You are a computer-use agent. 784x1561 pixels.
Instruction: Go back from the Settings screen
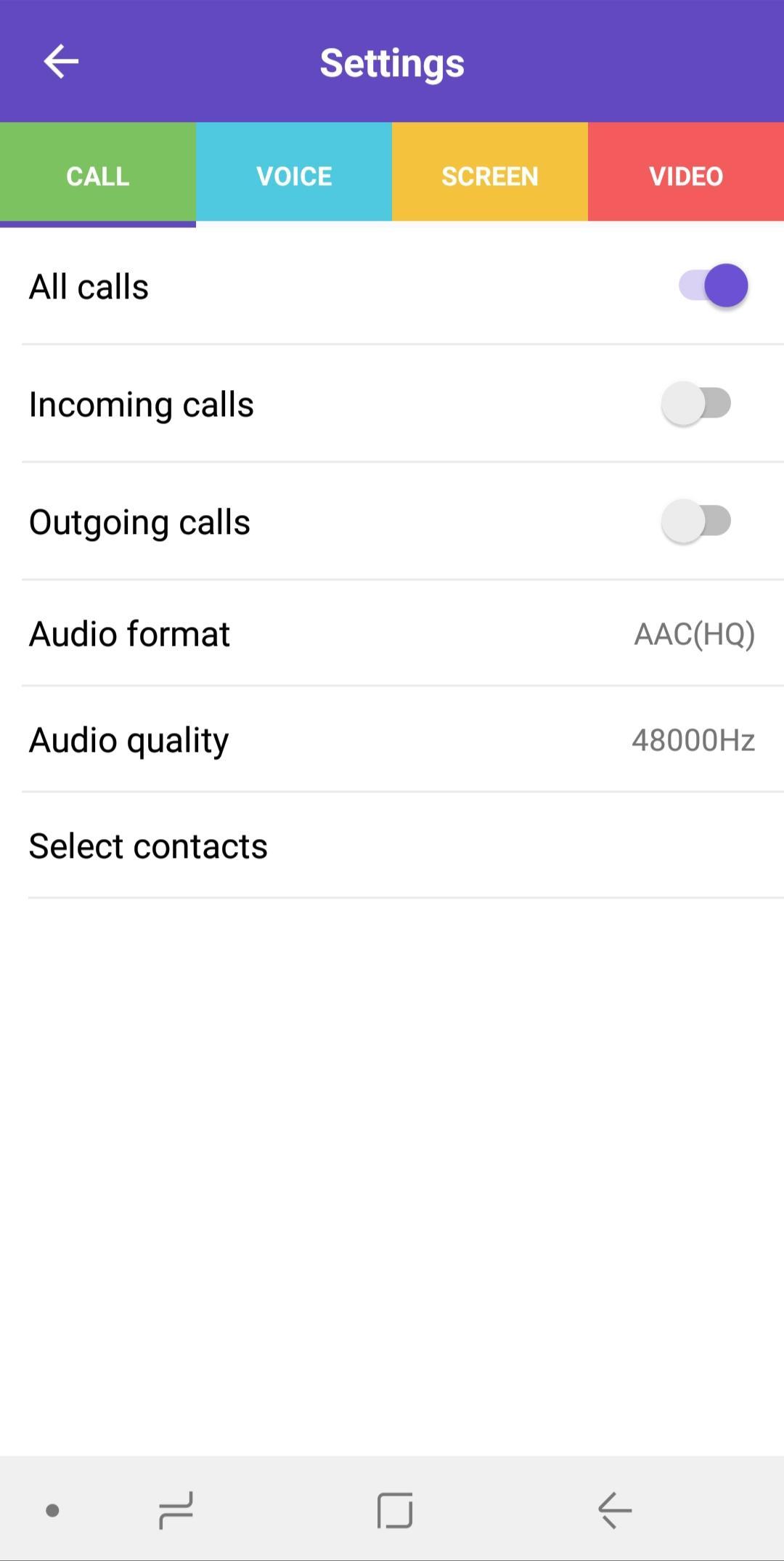(x=61, y=62)
